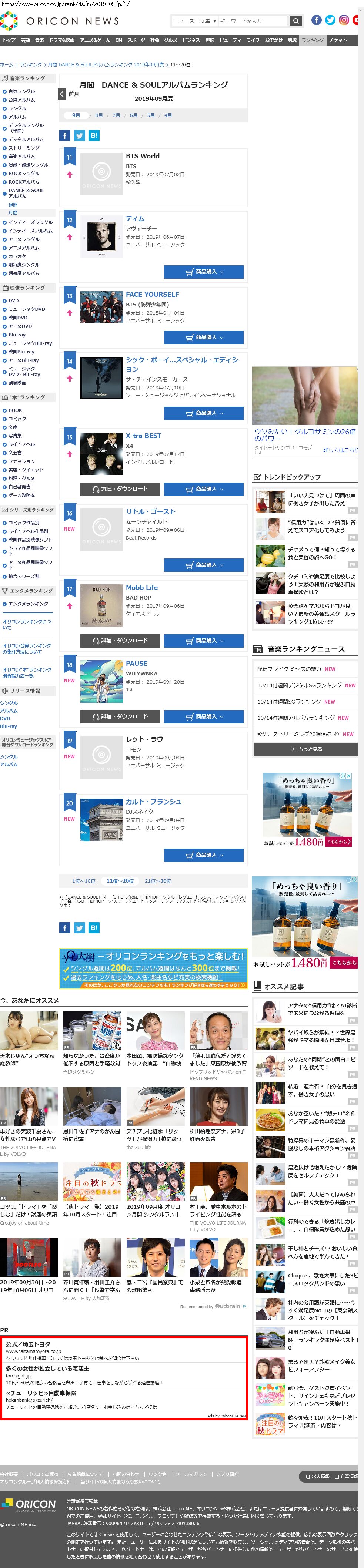Open PAUSE album cover thumbnail
364x1568 pixels.
point(102,681)
